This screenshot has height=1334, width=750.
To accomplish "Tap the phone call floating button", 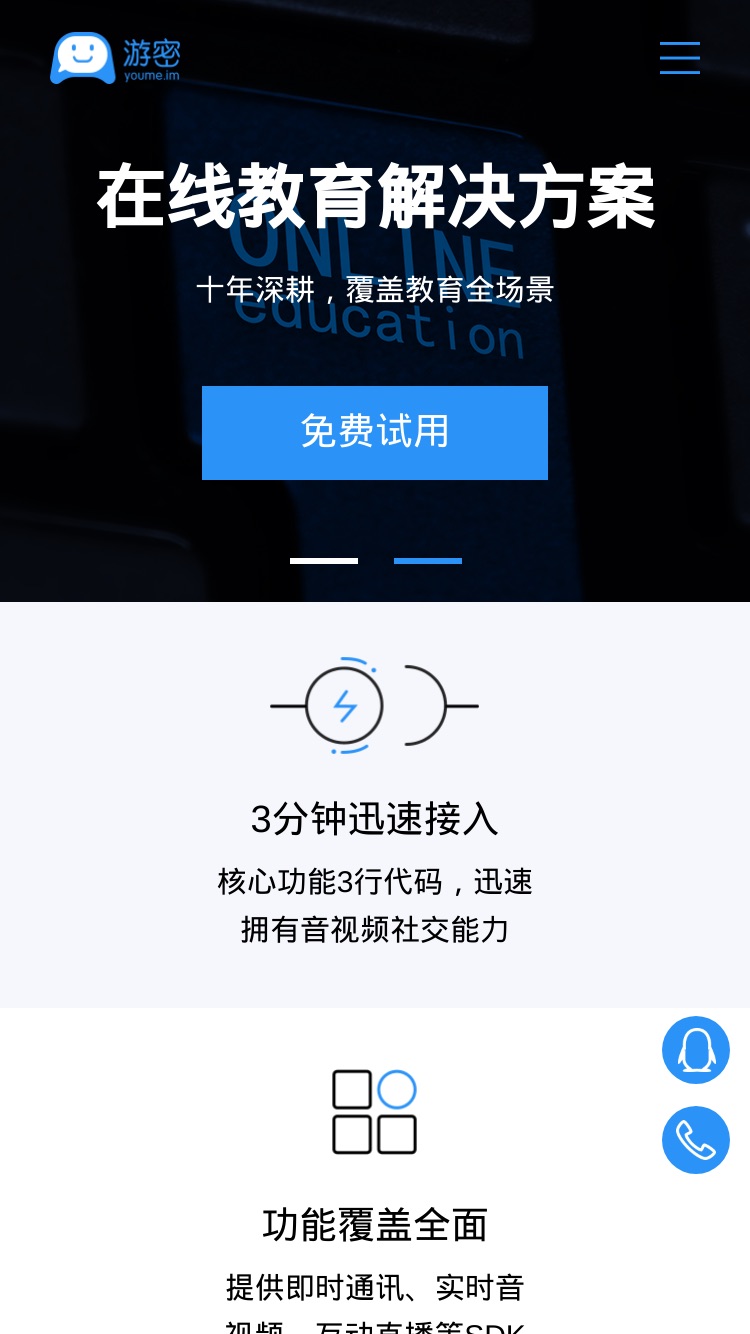I will pos(696,1140).
